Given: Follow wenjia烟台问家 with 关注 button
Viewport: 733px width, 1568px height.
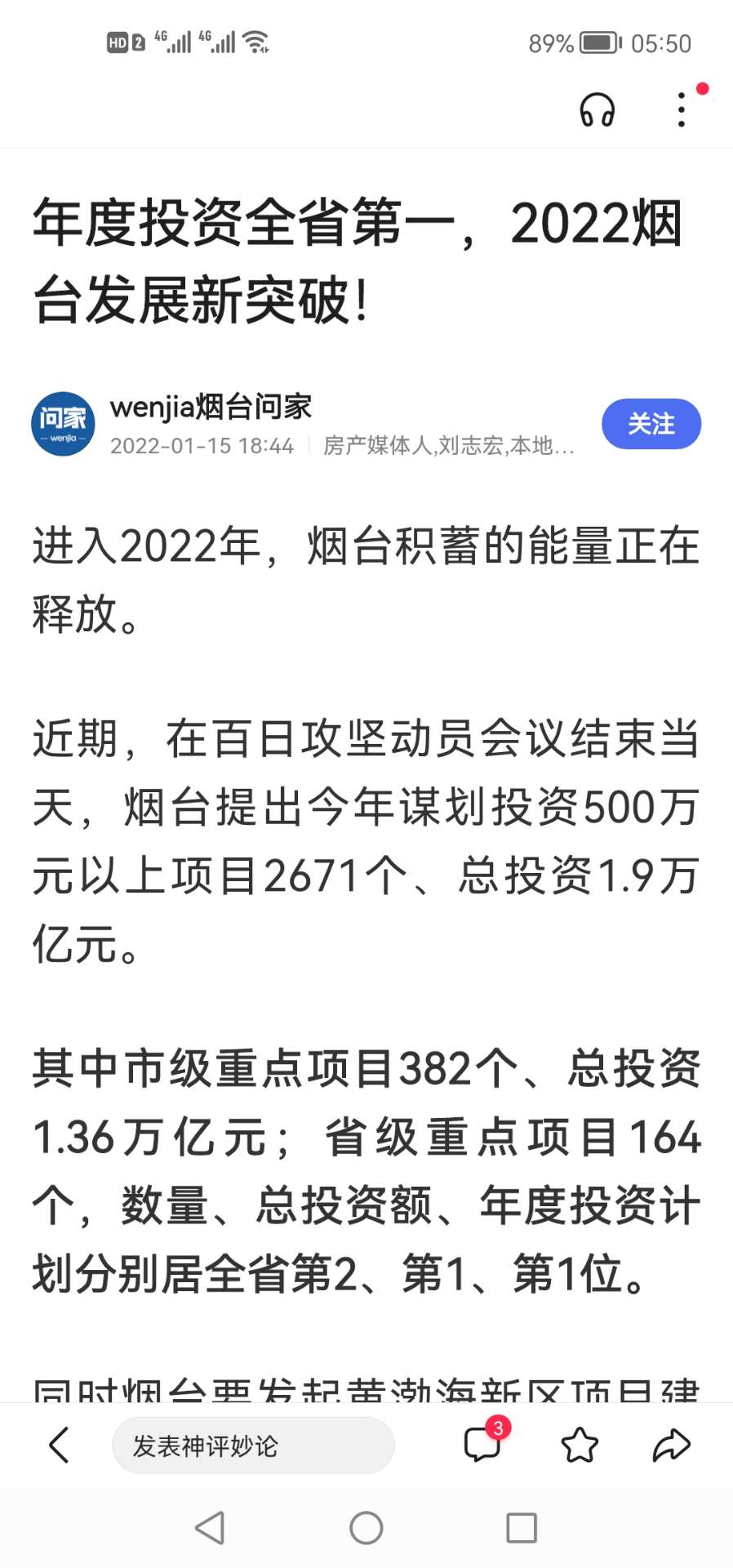Looking at the screenshot, I should click(651, 424).
